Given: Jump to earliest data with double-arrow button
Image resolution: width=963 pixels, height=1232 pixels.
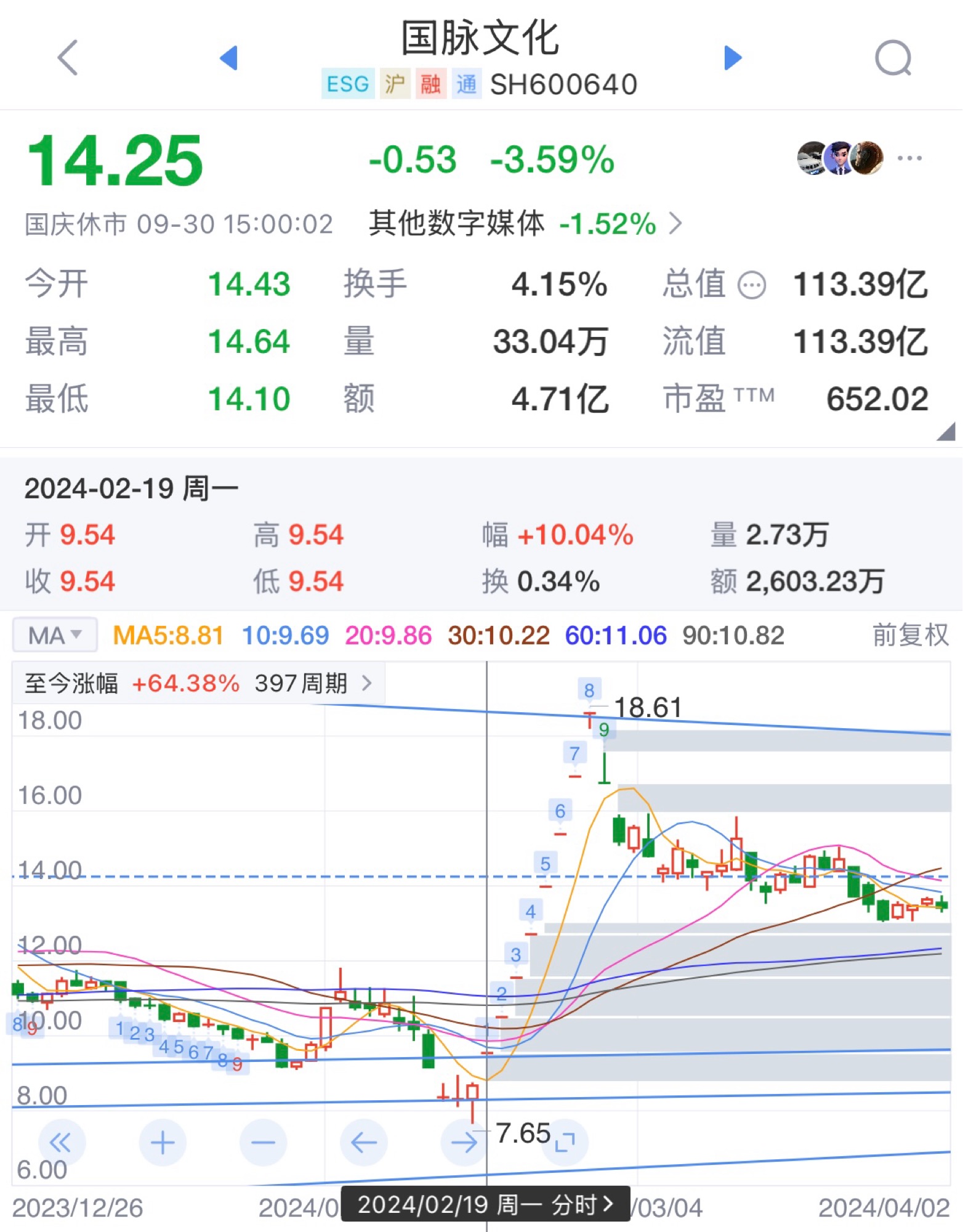Looking at the screenshot, I should point(61,1143).
